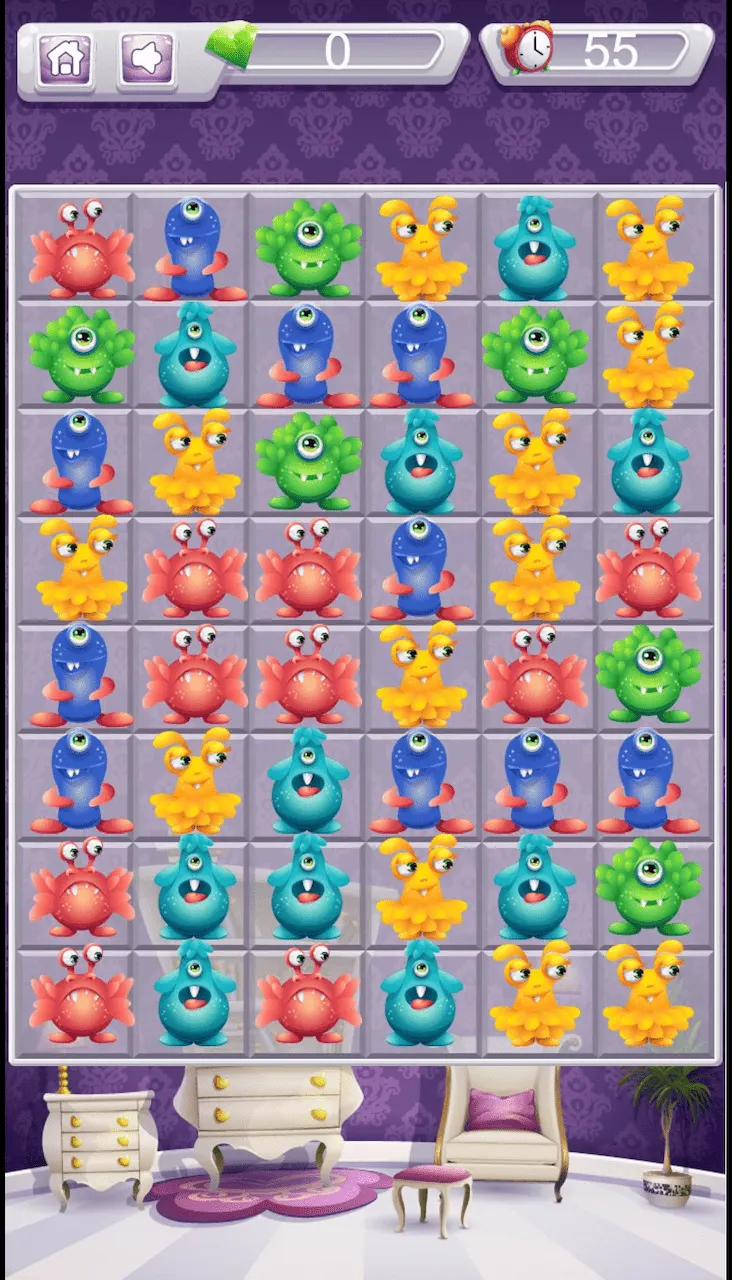The image size is (732, 1280).
Task: Pick the blue monster in the top row
Action: pyautogui.click(x=194, y=249)
